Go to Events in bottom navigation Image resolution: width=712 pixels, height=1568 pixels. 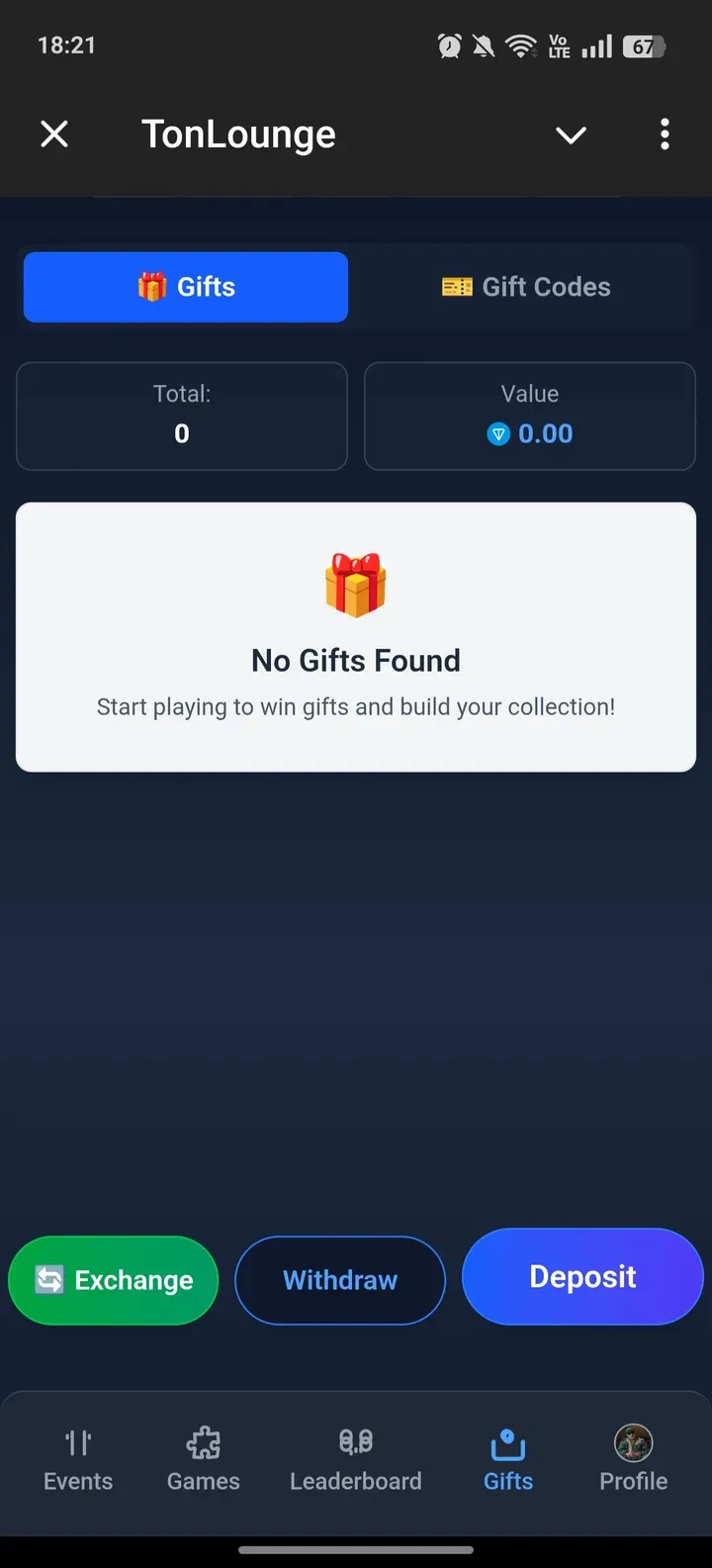click(78, 1460)
